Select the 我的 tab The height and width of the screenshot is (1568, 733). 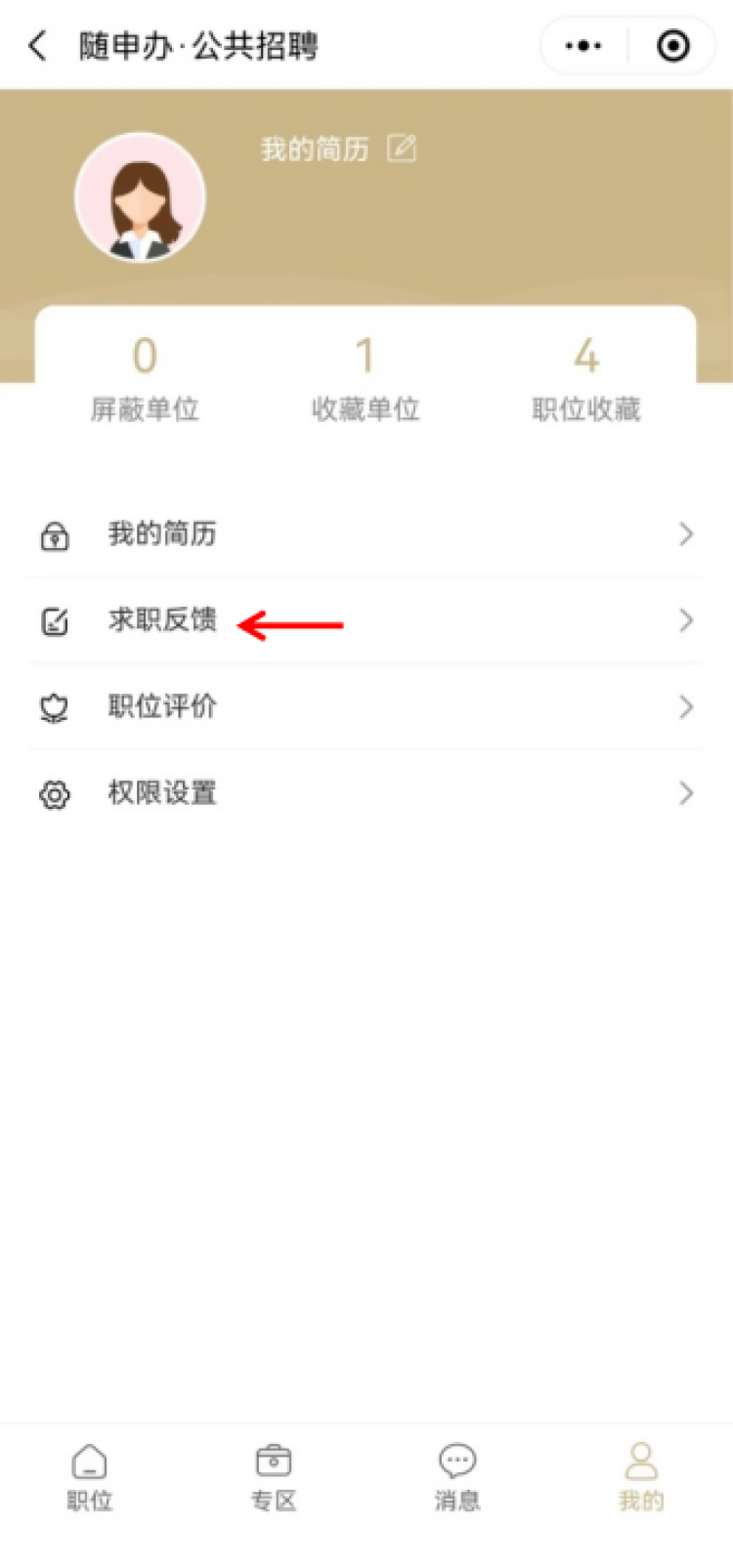pyautogui.click(x=641, y=1477)
